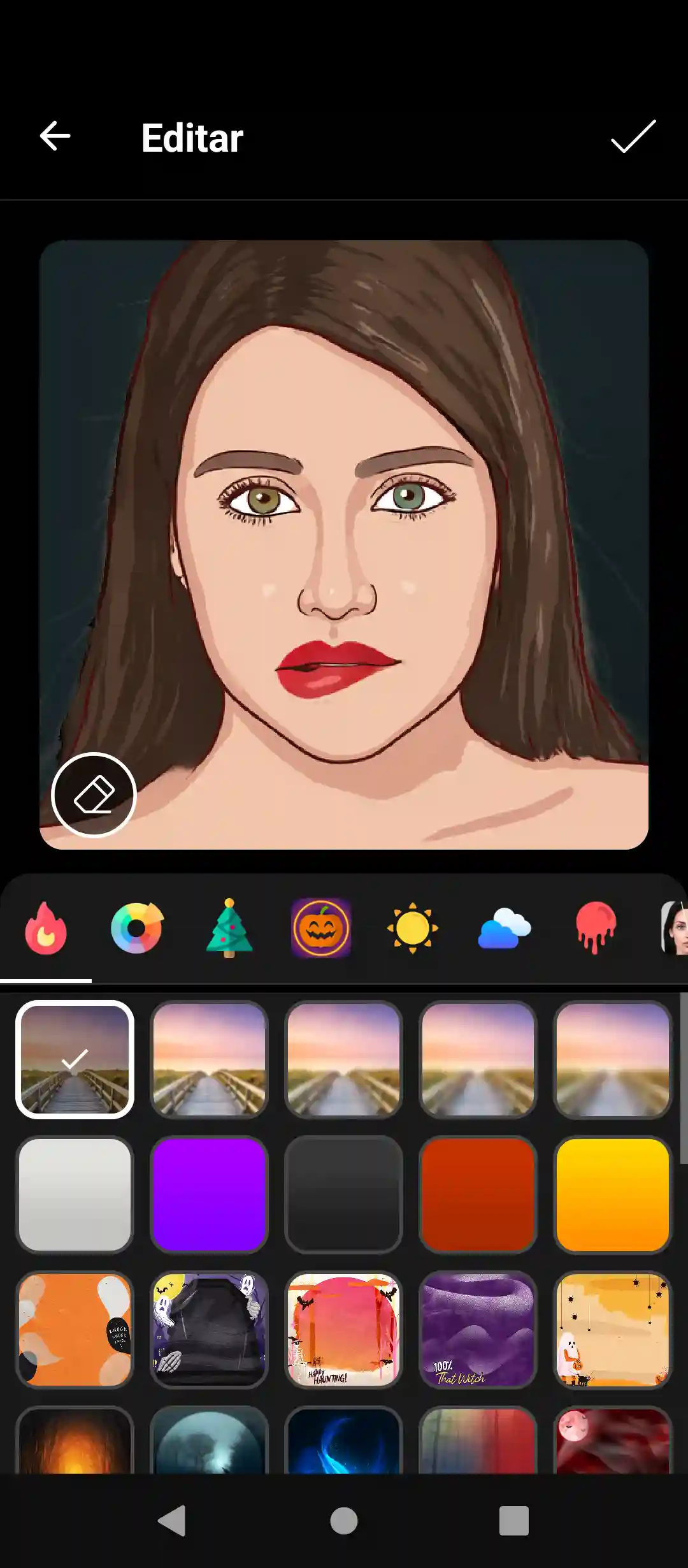Select the red dripping paint category
Viewport: 688px width, 1568px height.
point(596,927)
